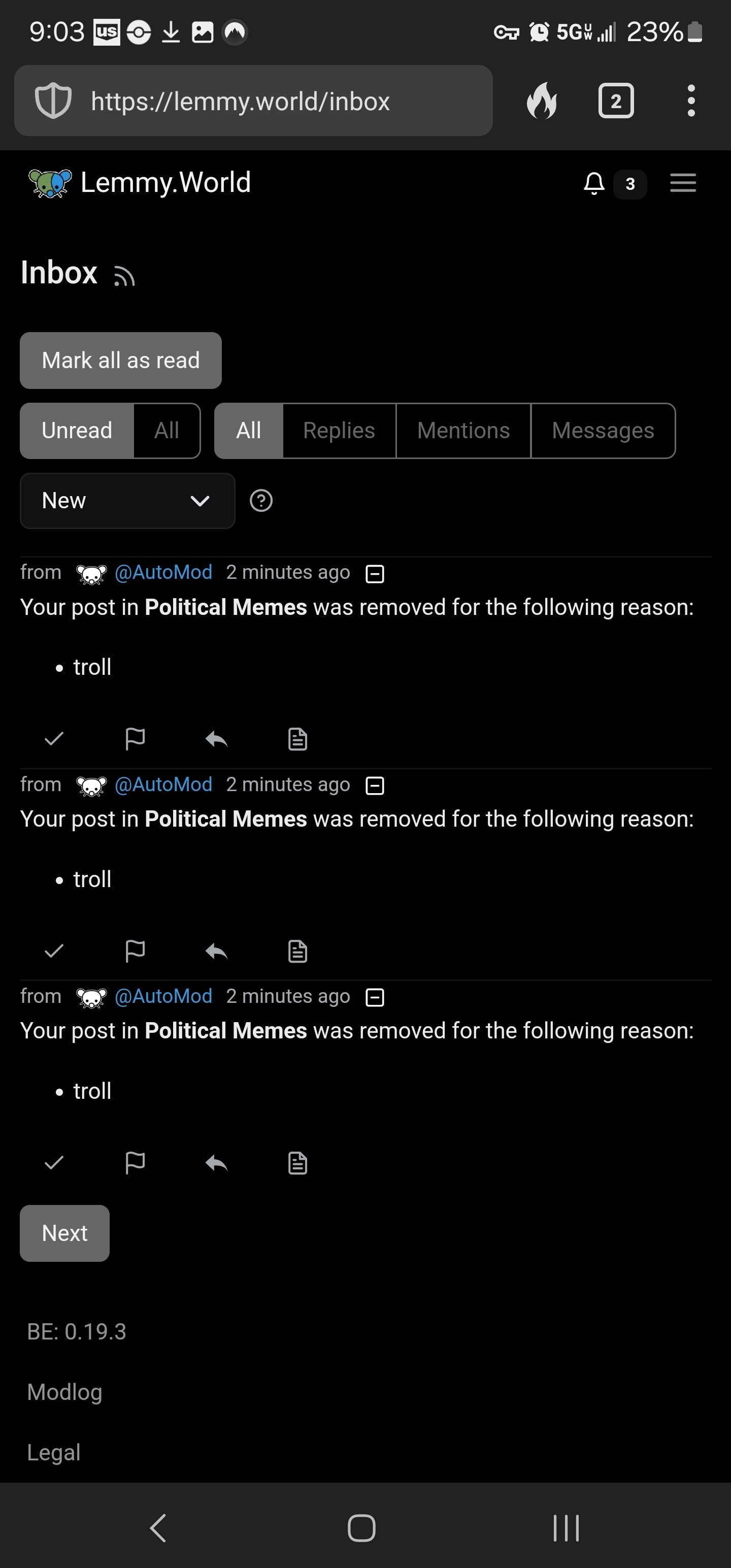
Task: Go to the Next page
Action: [64, 1232]
